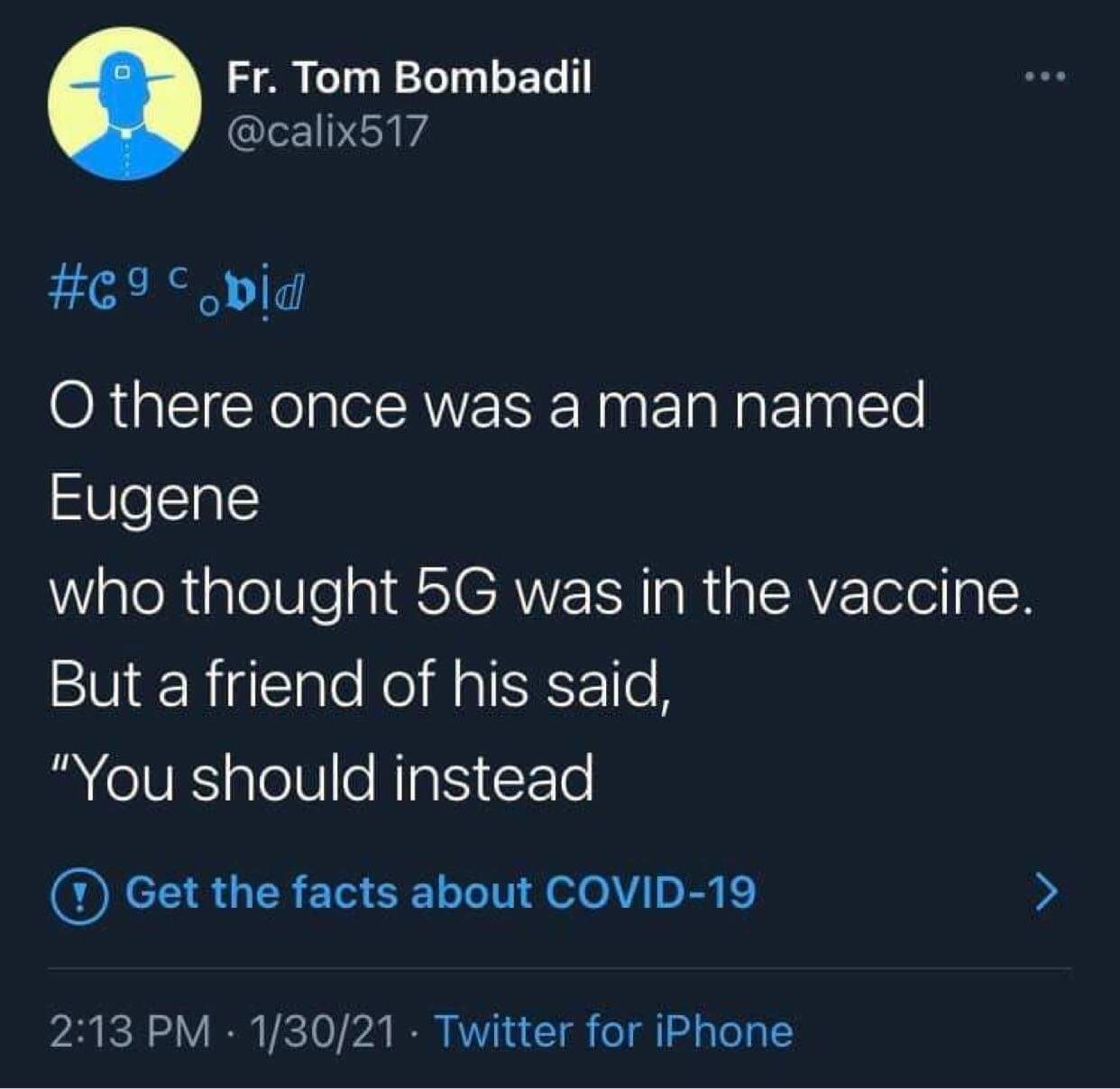The width and height of the screenshot is (1120, 1089).
Task: Tap the Twitter for iPhone source link
Action: pos(614,1031)
